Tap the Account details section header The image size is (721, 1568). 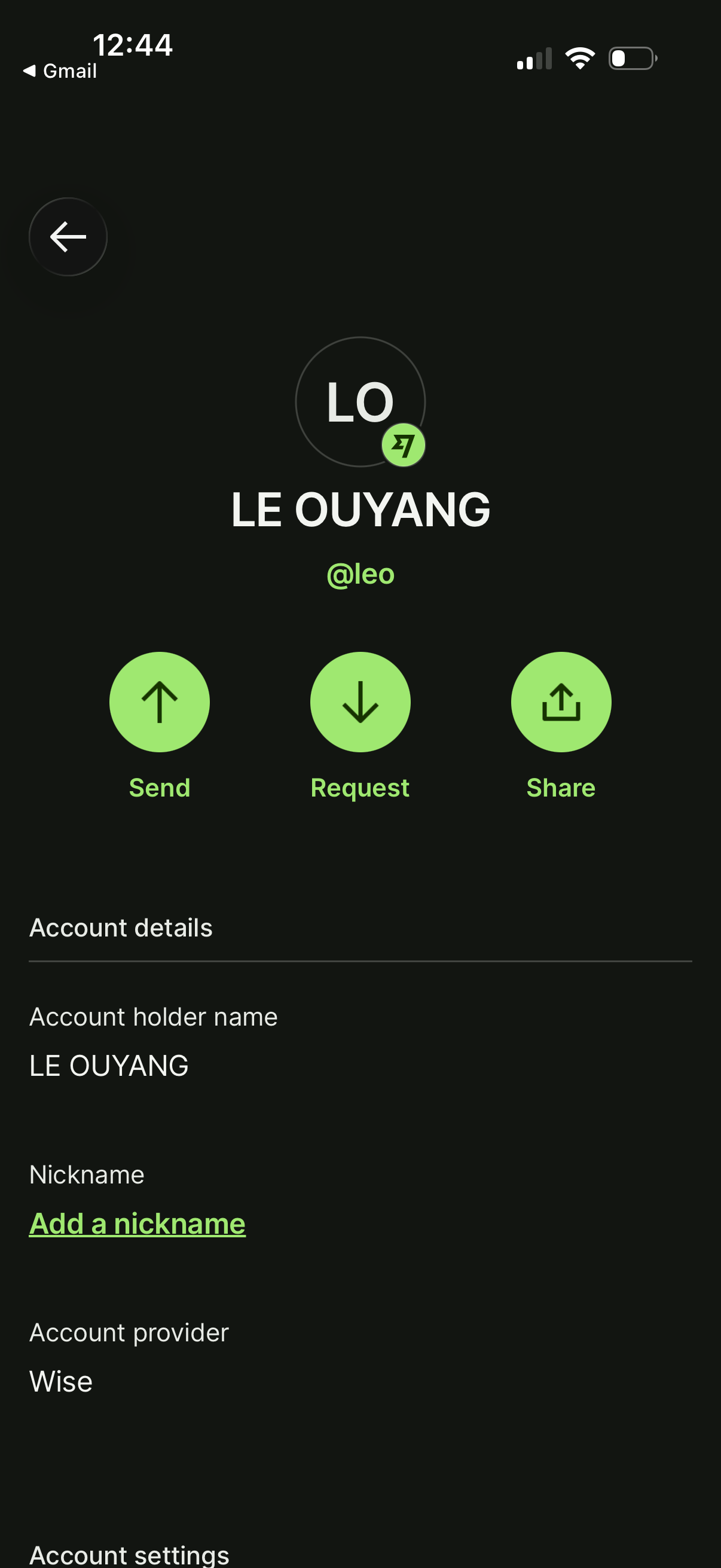[121, 927]
